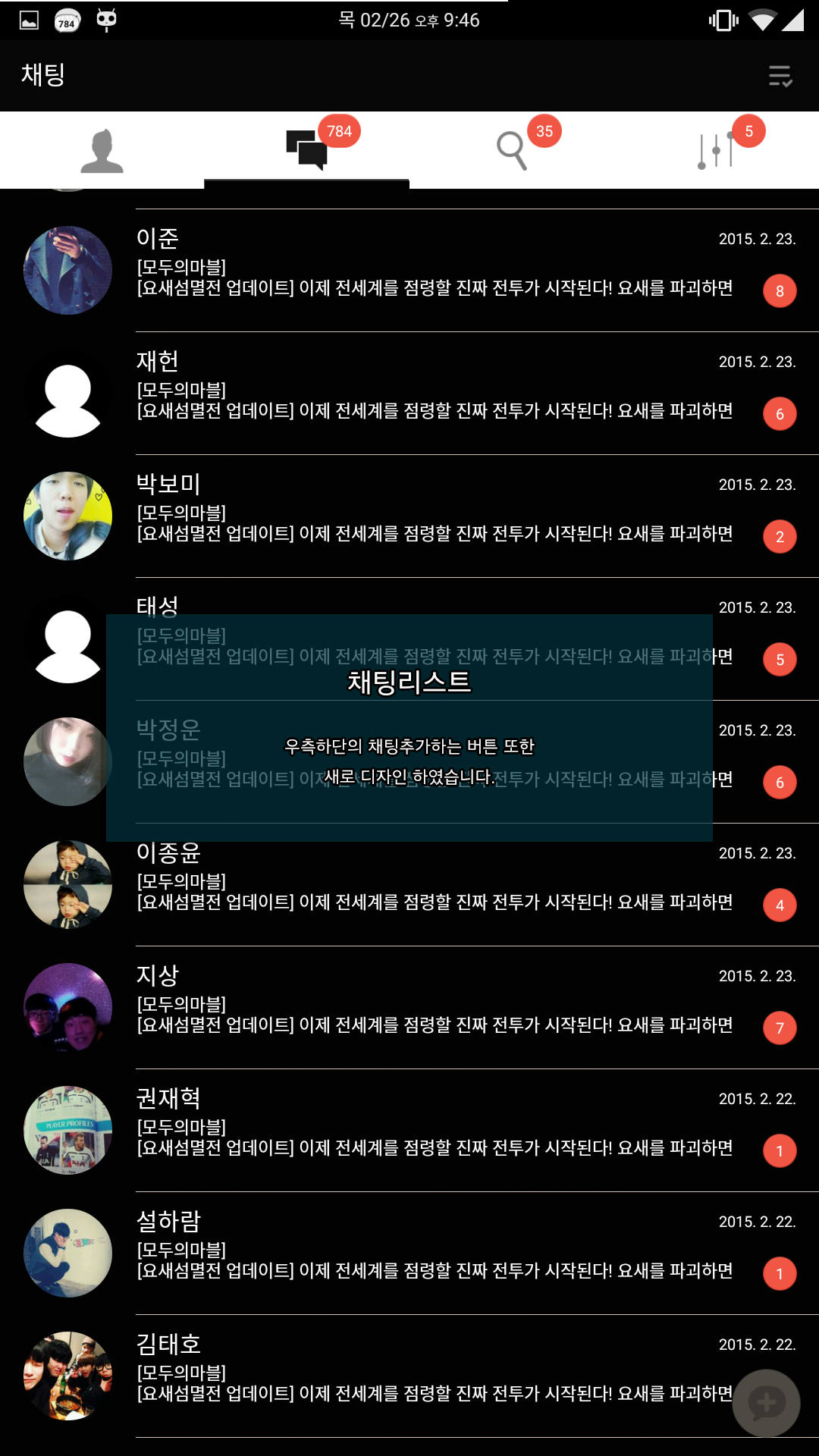Switch to the friends profile tab
Viewport: 819px width, 1456px height.
102,151
